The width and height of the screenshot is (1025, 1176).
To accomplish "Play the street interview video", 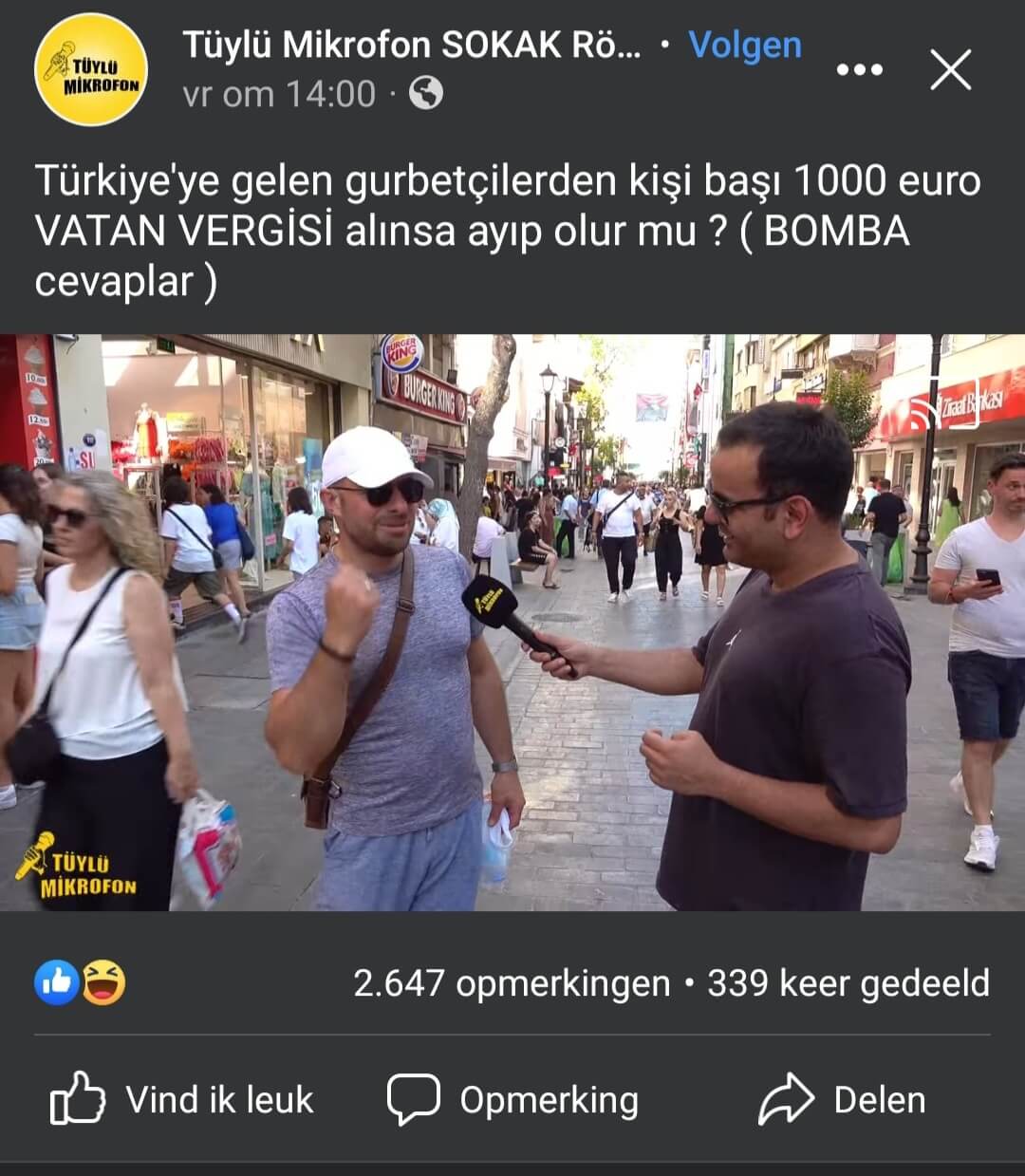I will 512,622.
